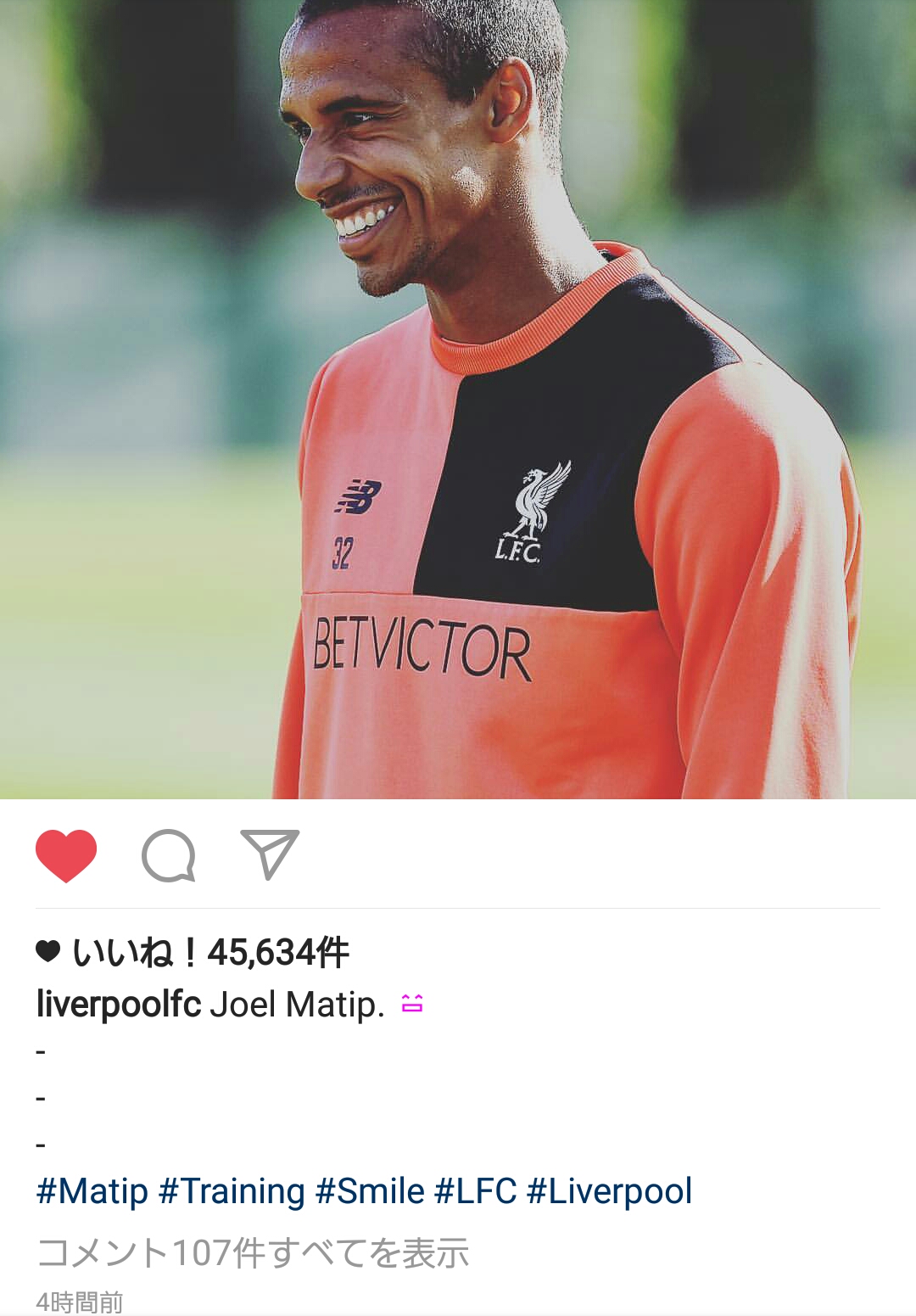Share the post with the paper plane icon
Image resolution: width=916 pixels, height=1316 pixels.
(x=270, y=854)
